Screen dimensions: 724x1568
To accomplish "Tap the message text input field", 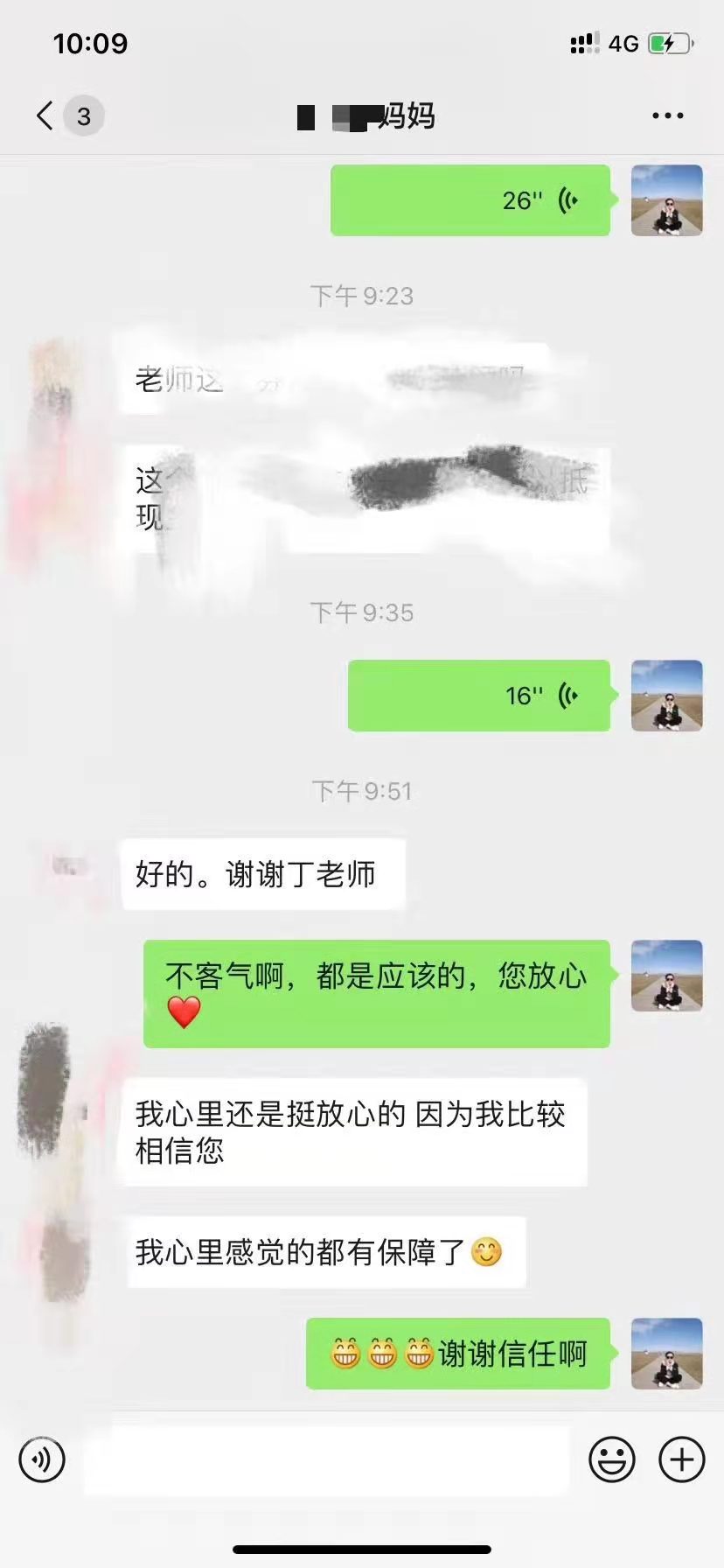I will (x=328, y=1459).
